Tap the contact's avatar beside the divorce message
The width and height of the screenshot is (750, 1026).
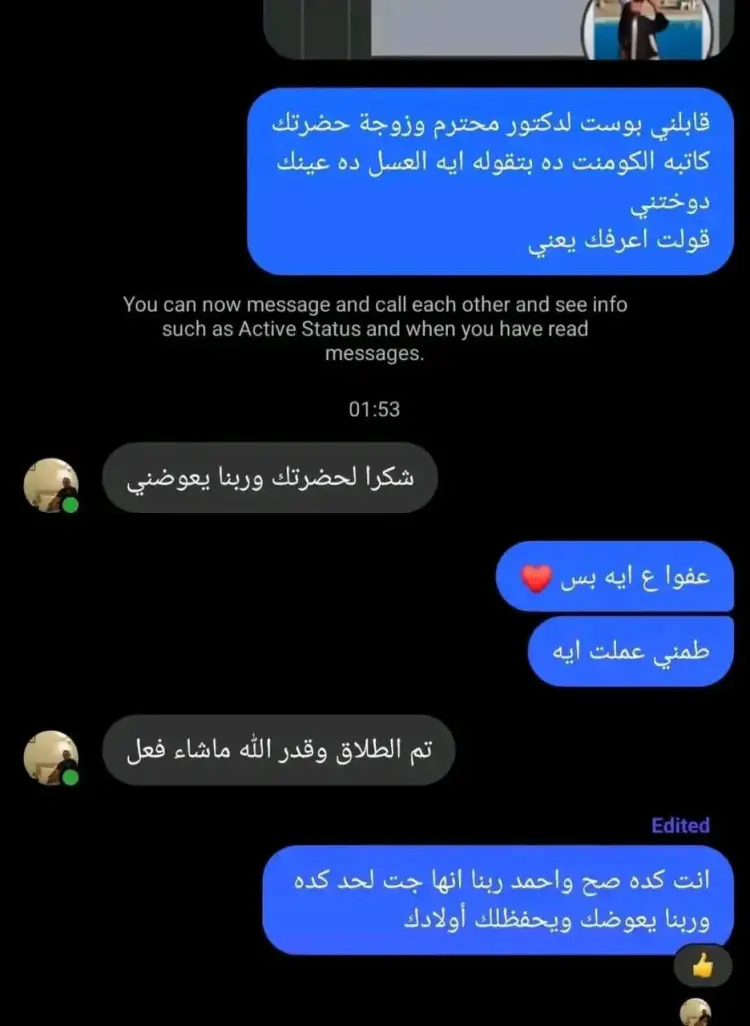51,757
